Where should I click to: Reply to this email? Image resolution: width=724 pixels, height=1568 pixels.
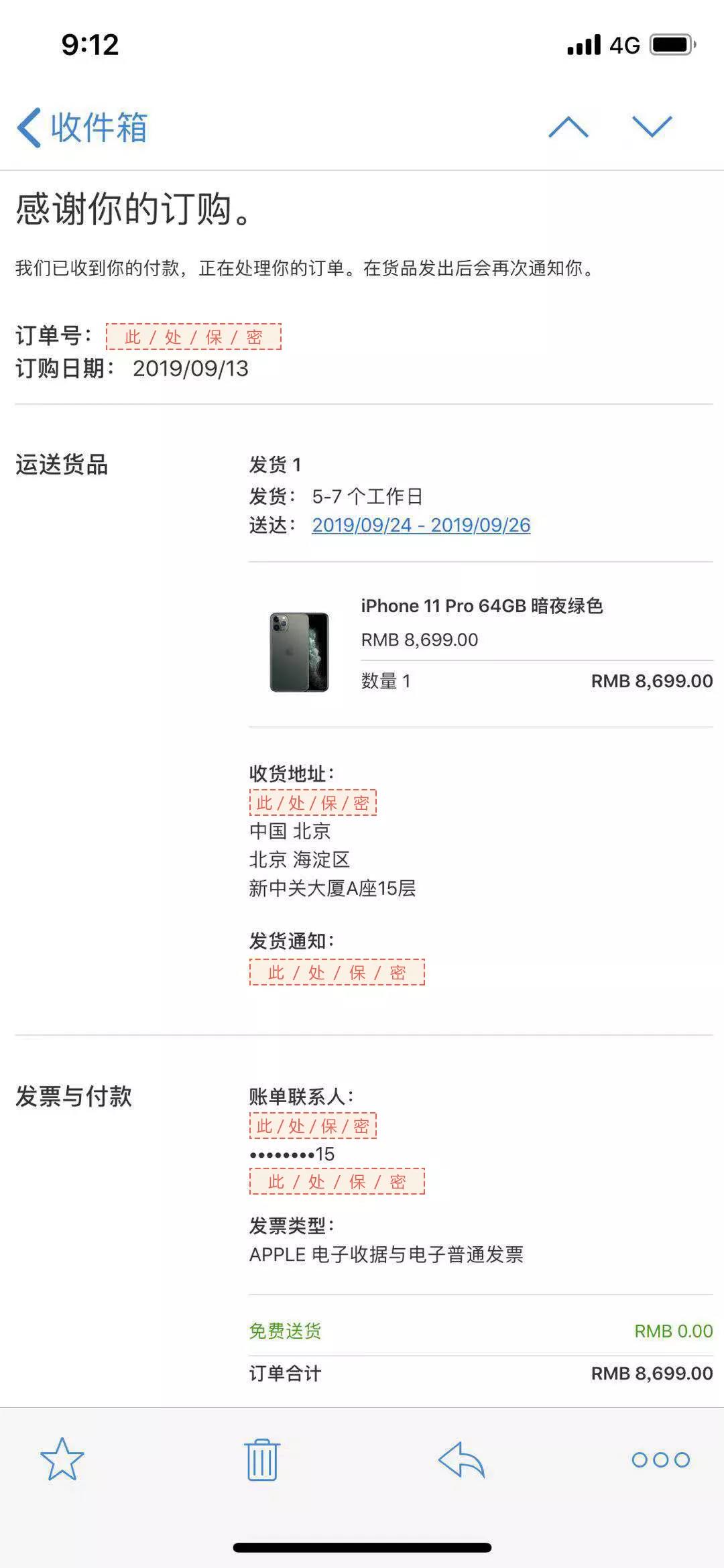(461, 1459)
